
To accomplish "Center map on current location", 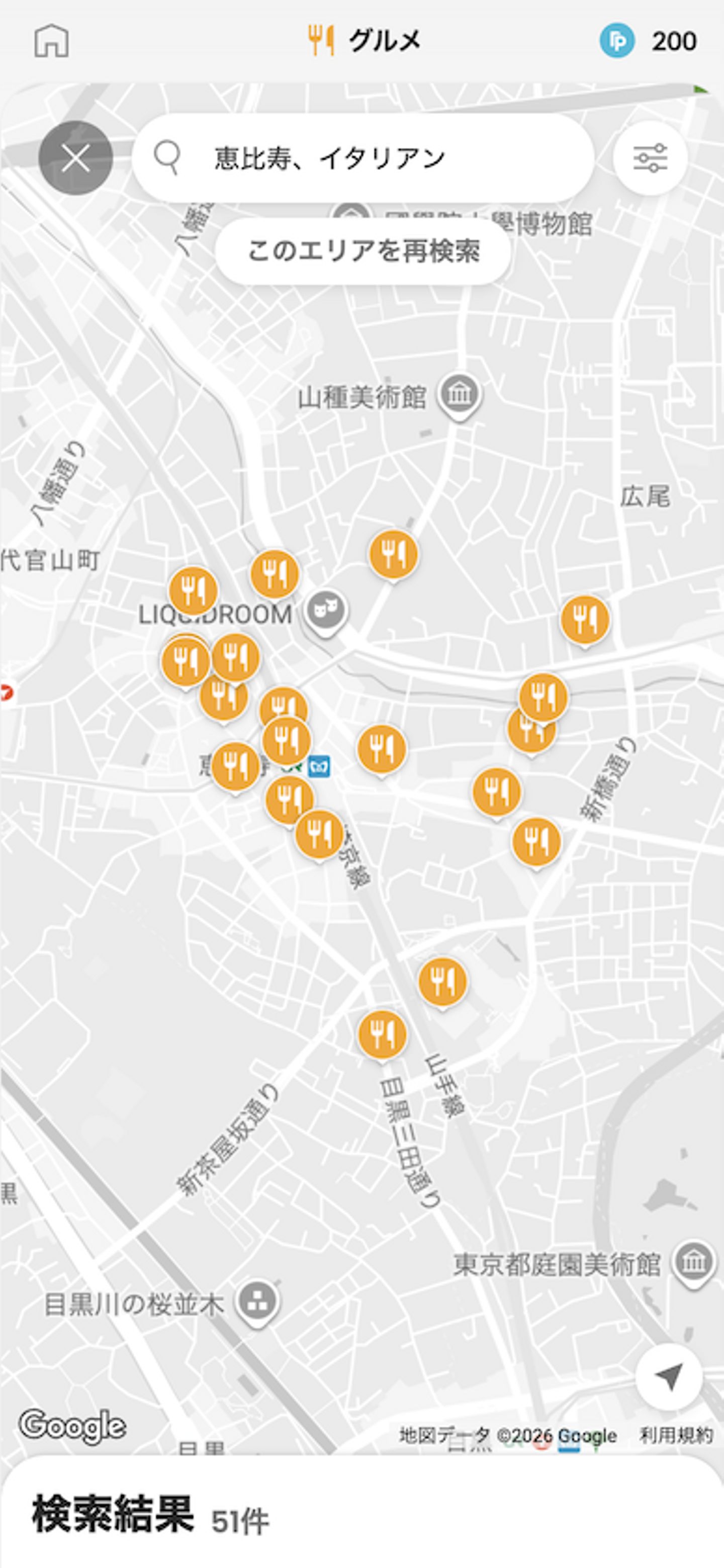I will pyautogui.click(x=669, y=1376).
